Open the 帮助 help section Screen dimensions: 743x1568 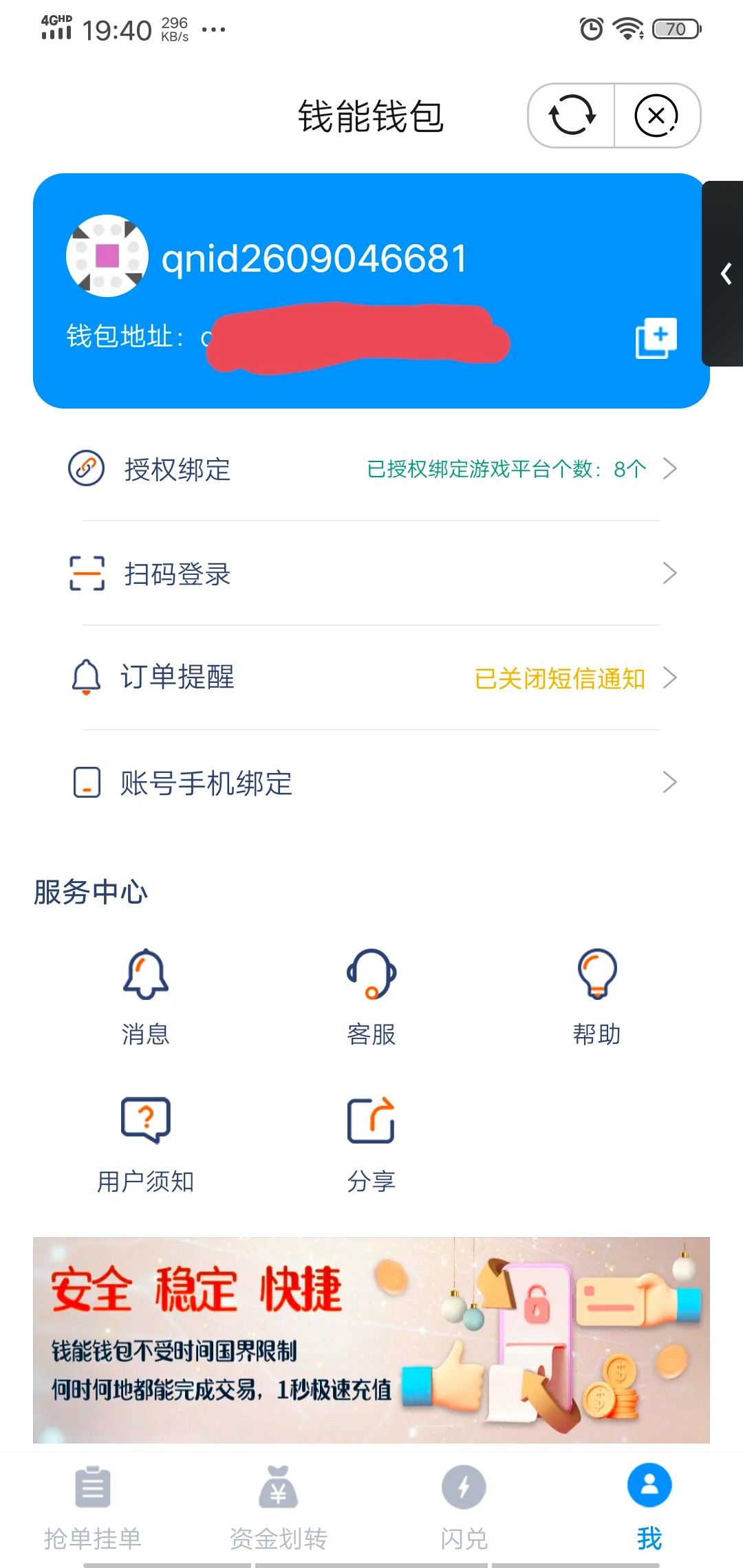(596, 995)
